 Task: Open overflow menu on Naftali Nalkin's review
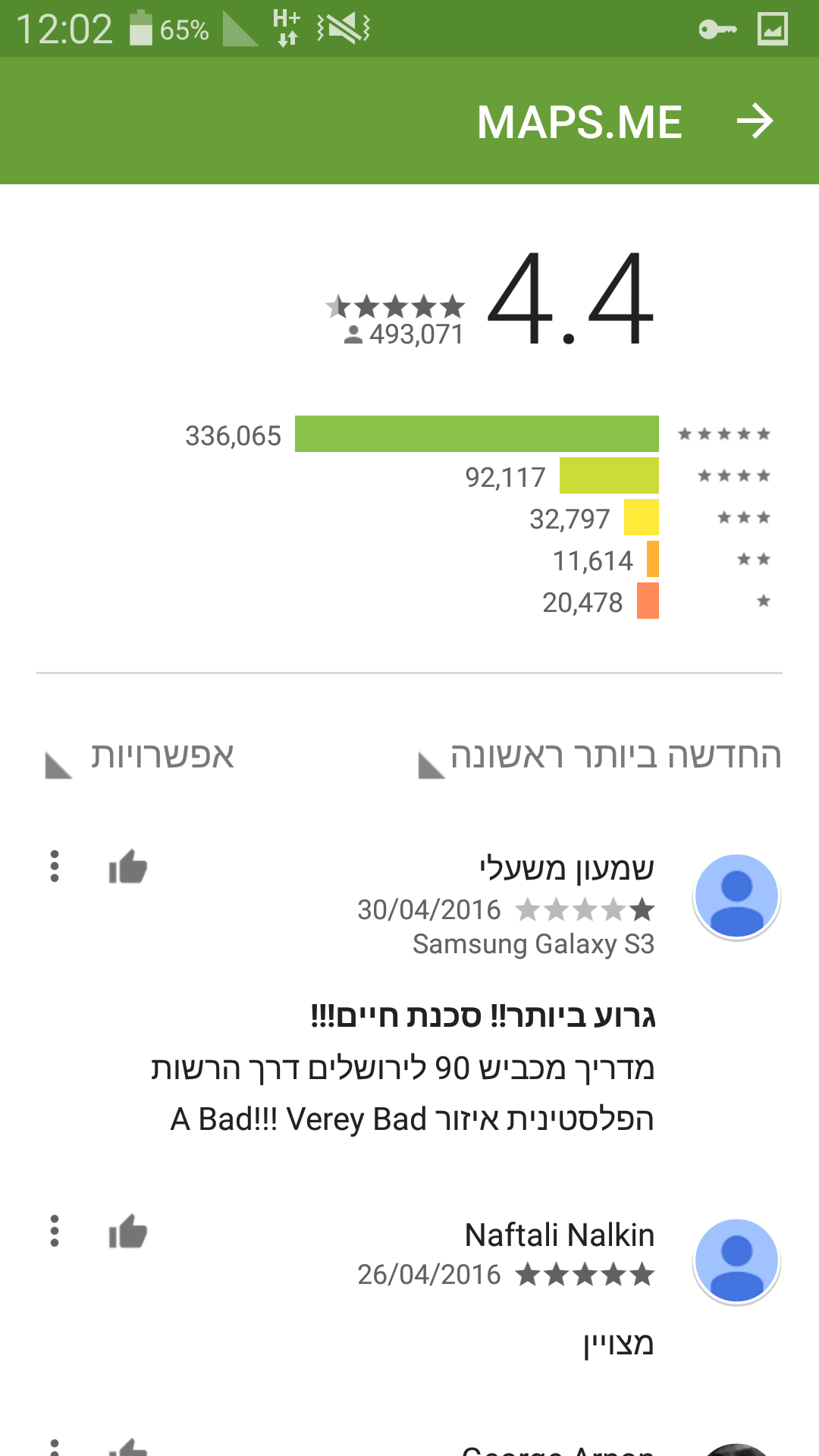point(55,1231)
